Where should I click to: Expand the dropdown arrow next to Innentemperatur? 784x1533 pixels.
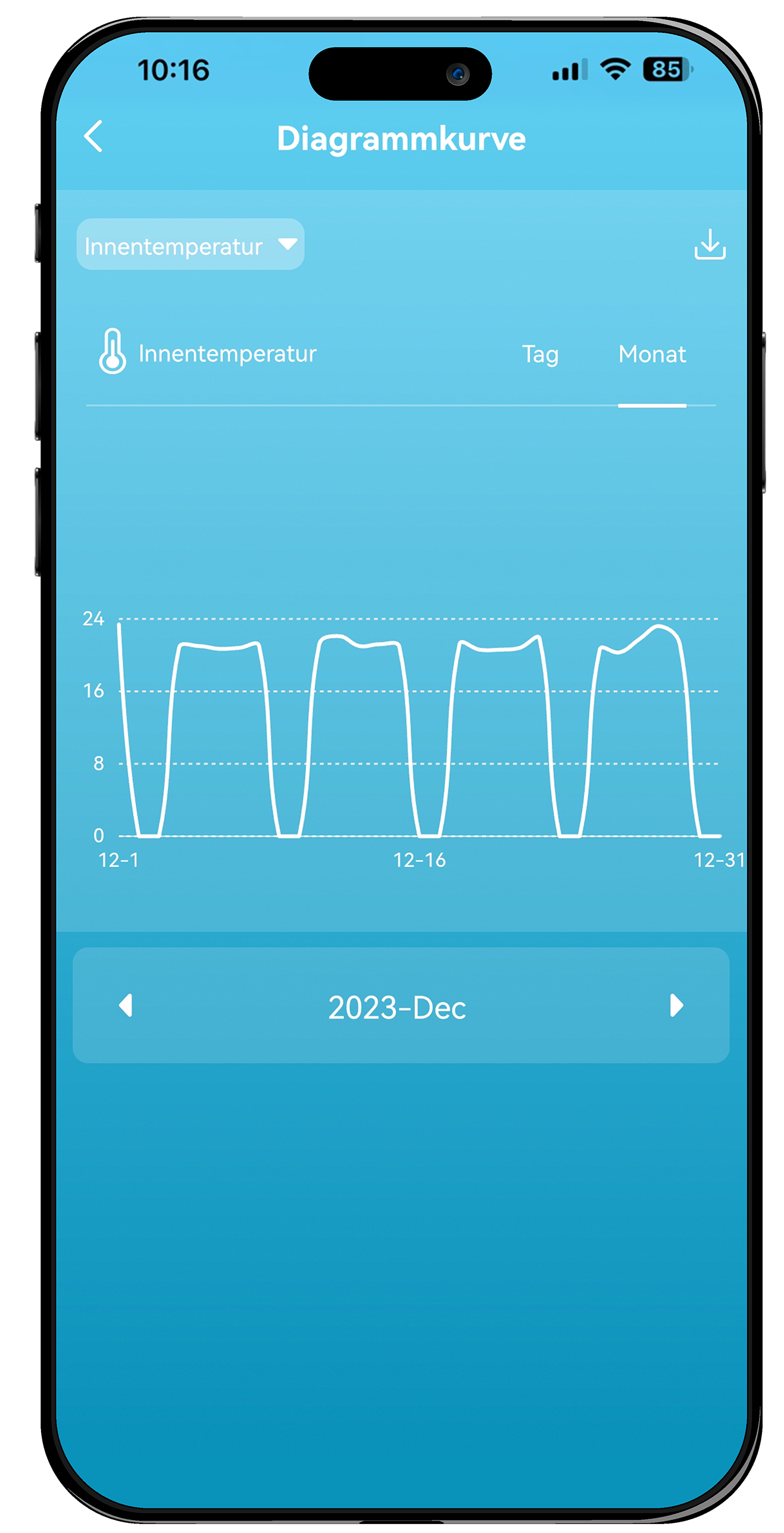[288, 245]
